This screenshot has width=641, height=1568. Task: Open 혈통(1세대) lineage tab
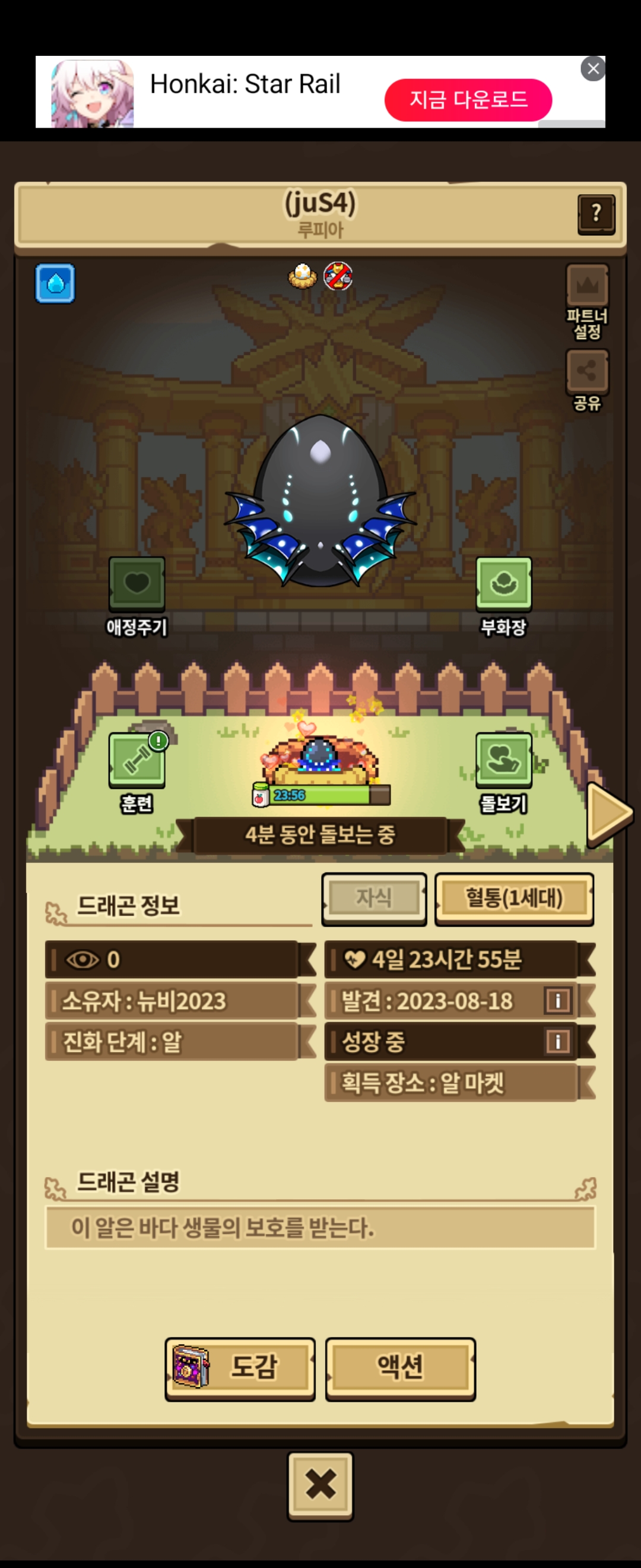[x=514, y=899]
